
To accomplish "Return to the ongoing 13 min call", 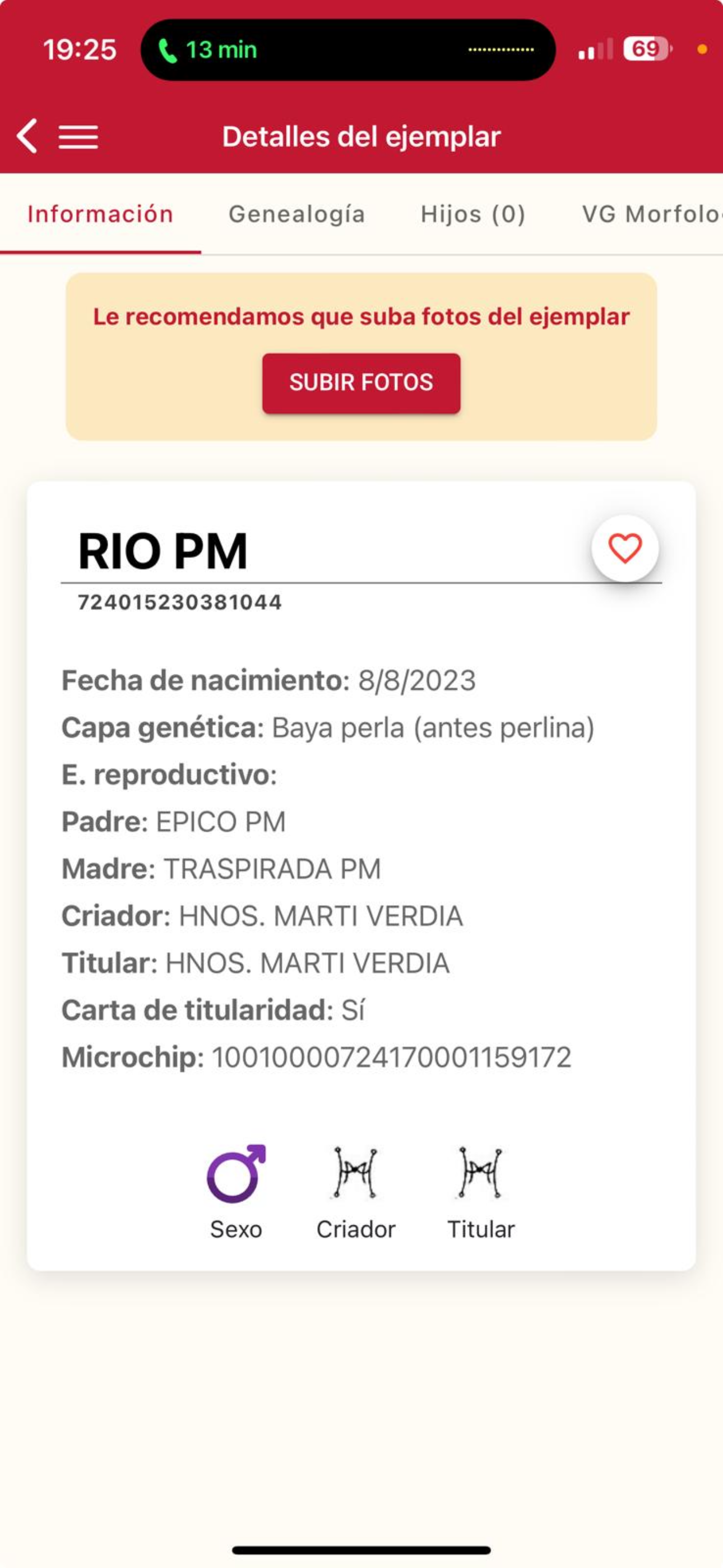I will coord(208,50).
